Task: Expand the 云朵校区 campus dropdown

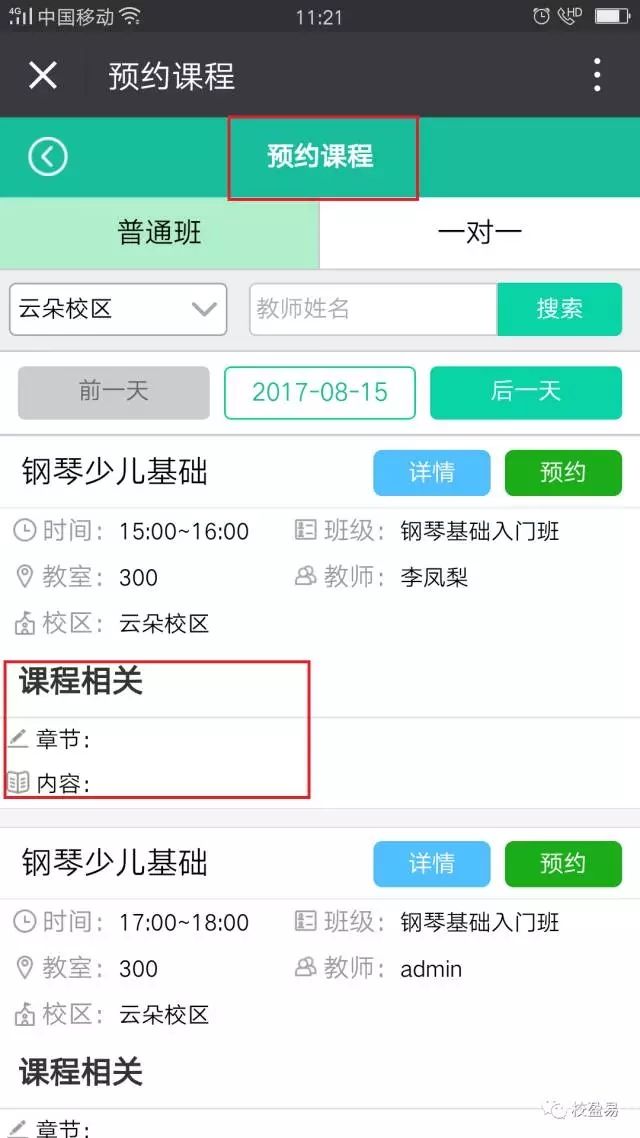Action: pos(118,309)
